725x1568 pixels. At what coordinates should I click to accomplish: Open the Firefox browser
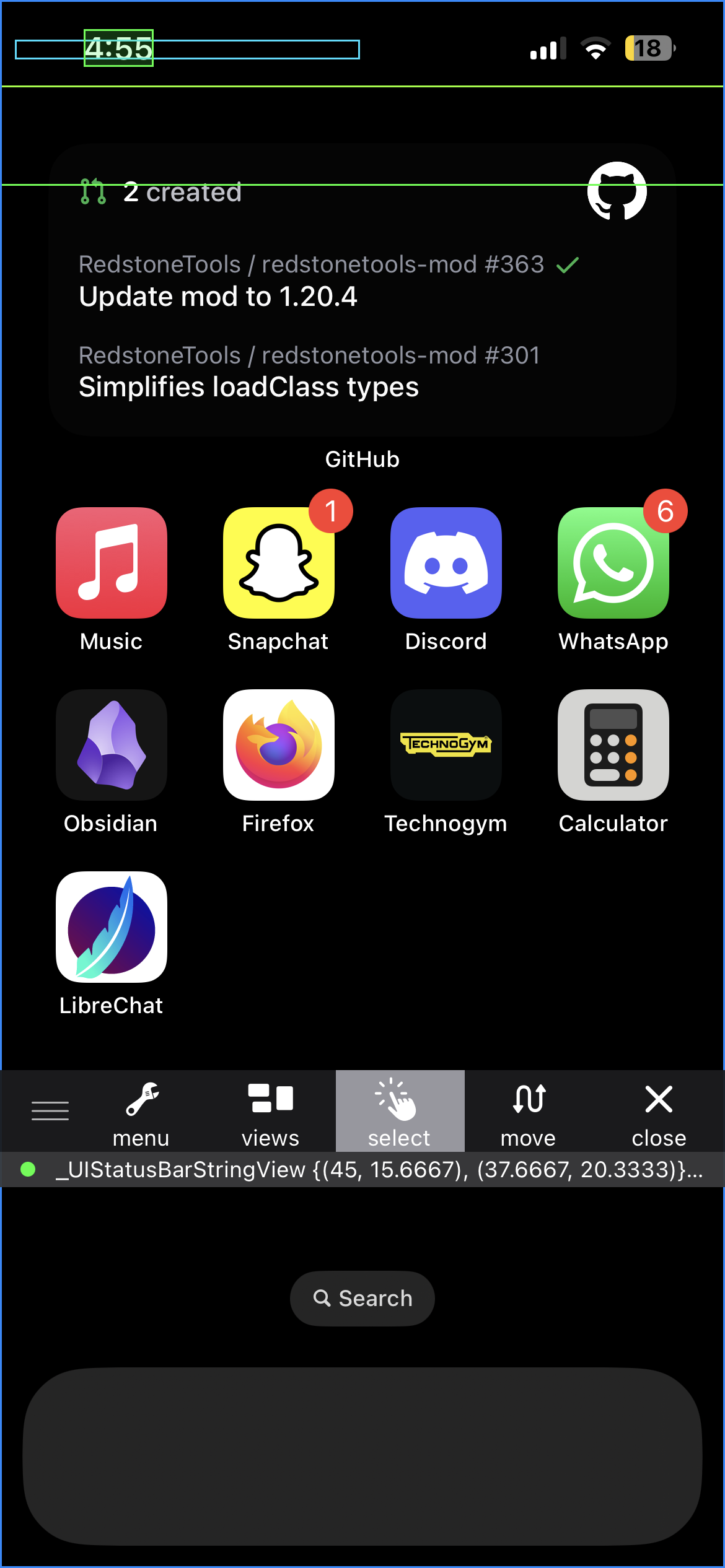click(279, 744)
